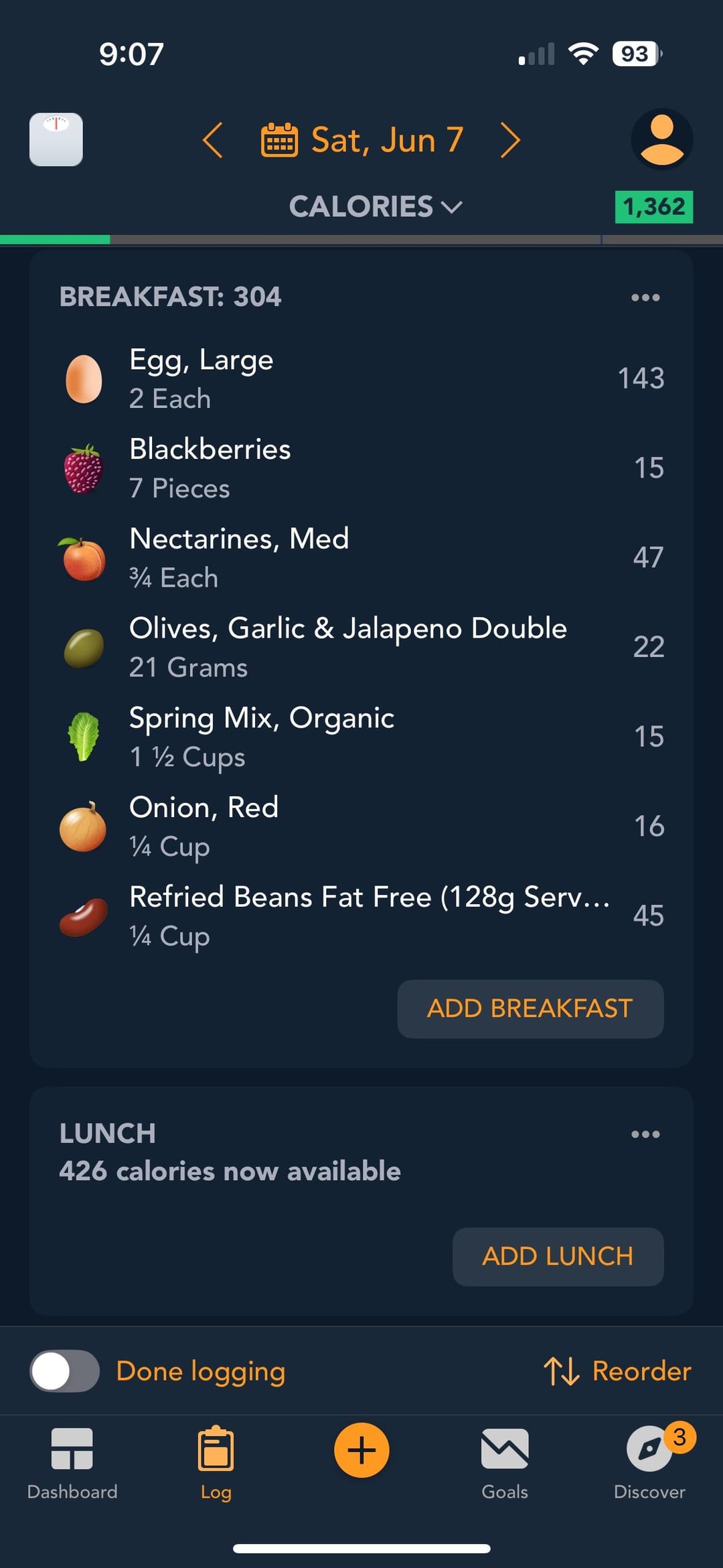Tap Reorder

[617, 1371]
